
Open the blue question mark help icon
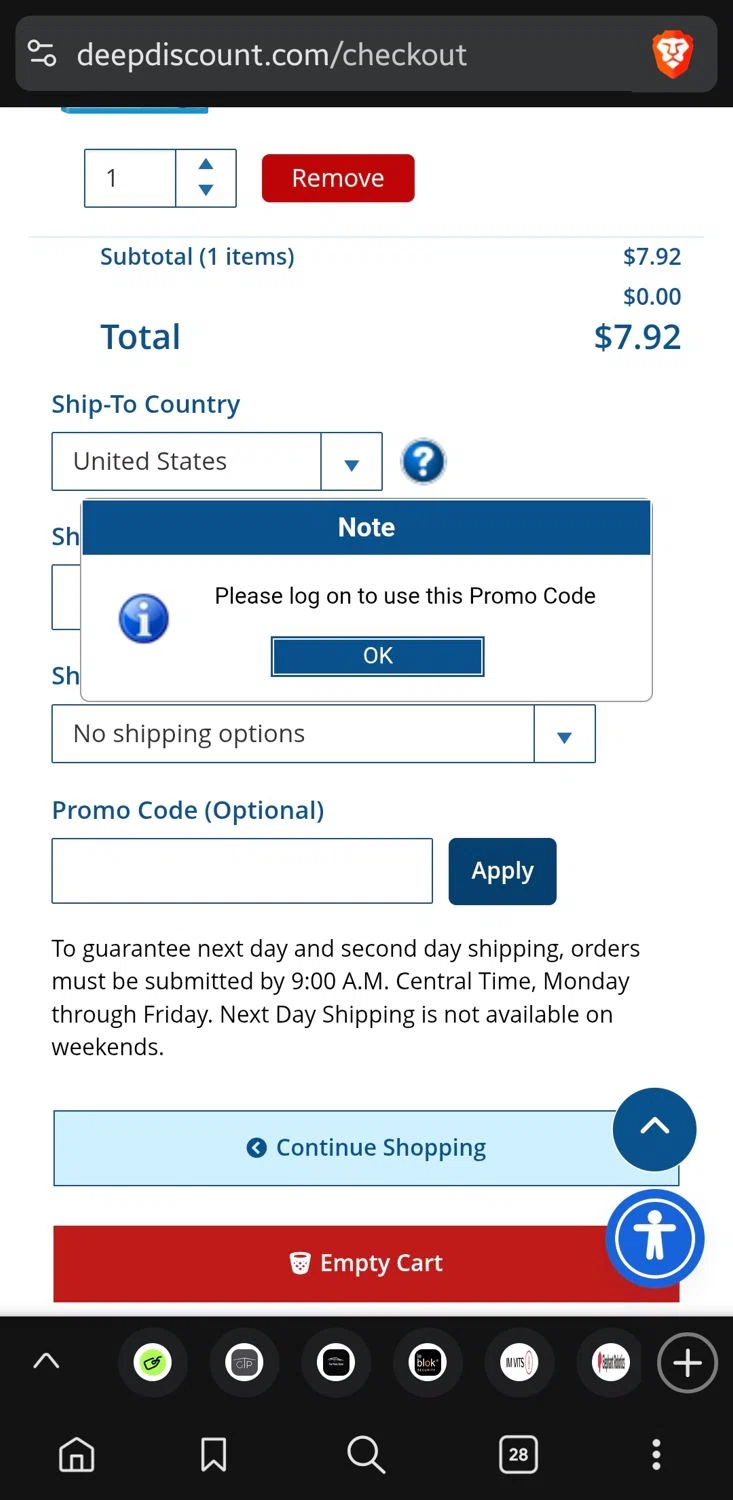[423, 462]
